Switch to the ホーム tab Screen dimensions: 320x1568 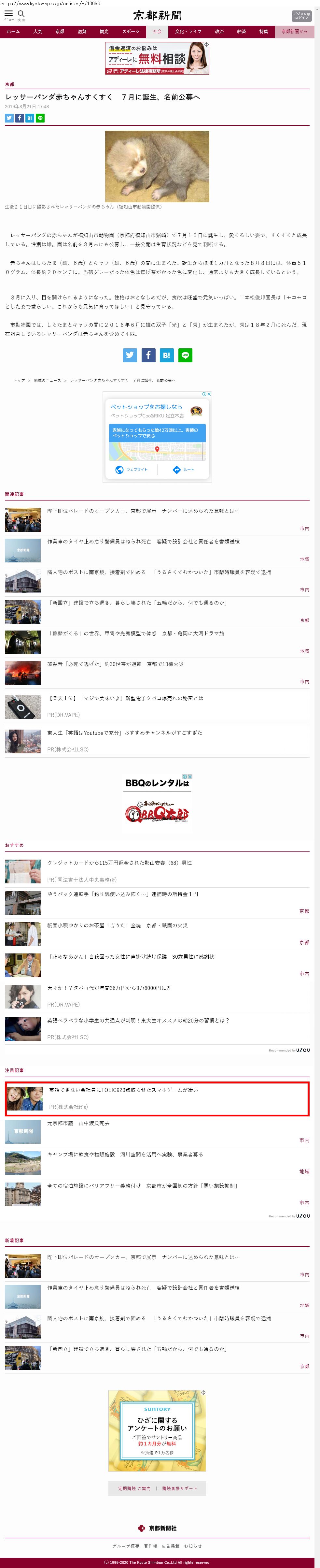pos(13,31)
